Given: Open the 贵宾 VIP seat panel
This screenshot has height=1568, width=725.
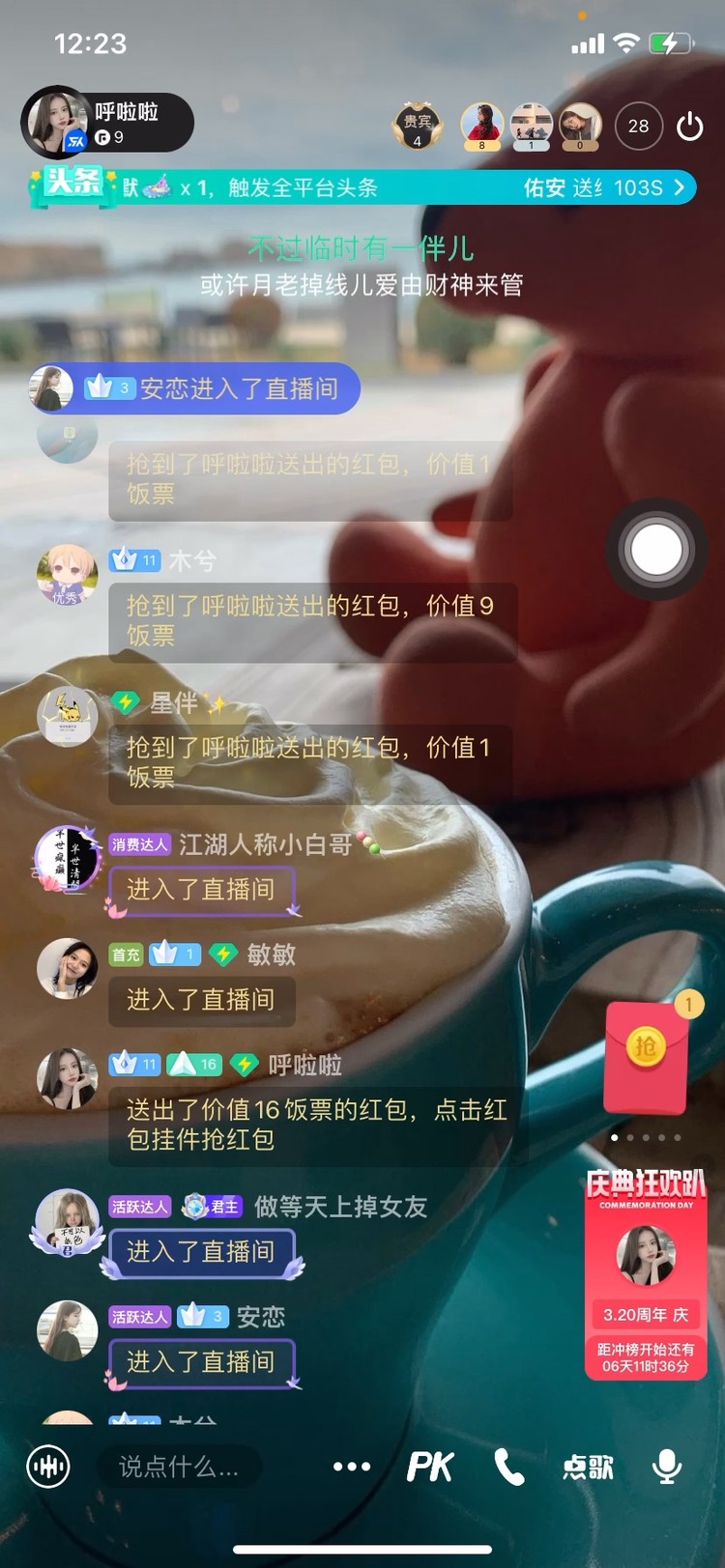Looking at the screenshot, I should [x=418, y=126].
